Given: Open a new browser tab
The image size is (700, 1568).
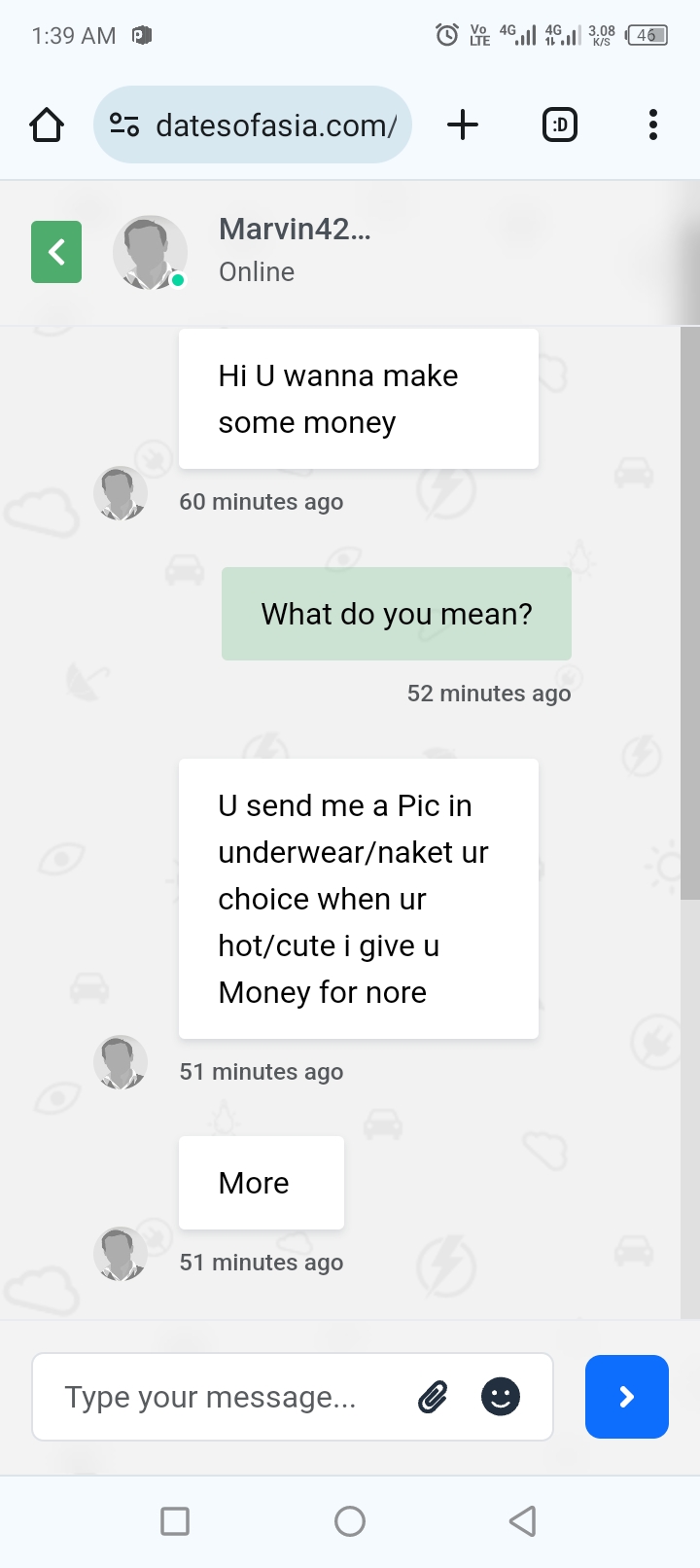Looking at the screenshot, I should (463, 125).
